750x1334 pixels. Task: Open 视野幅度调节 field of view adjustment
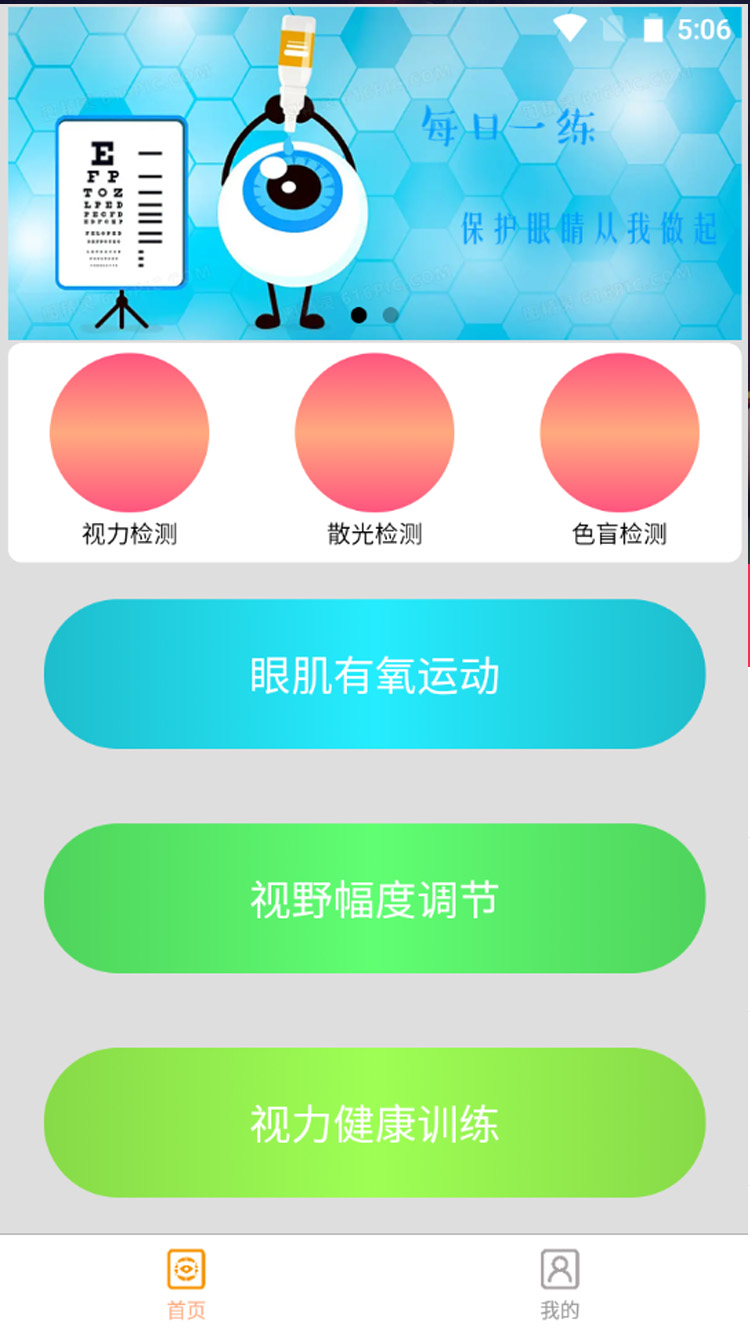(374, 899)
